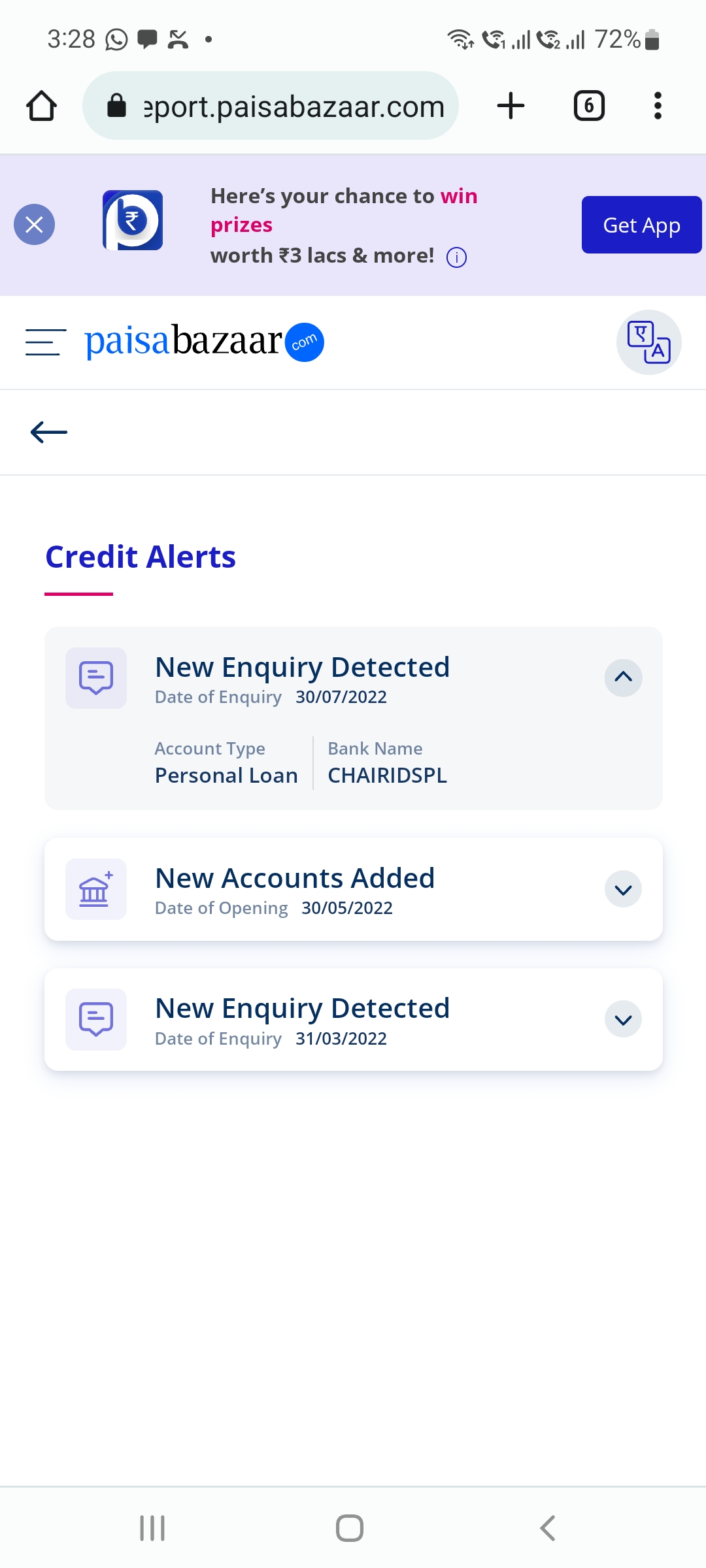The height and width of the screenshot is (1568, 706).
Task: Expand the New Accounts Added alert
Action: tap(623, 889)
